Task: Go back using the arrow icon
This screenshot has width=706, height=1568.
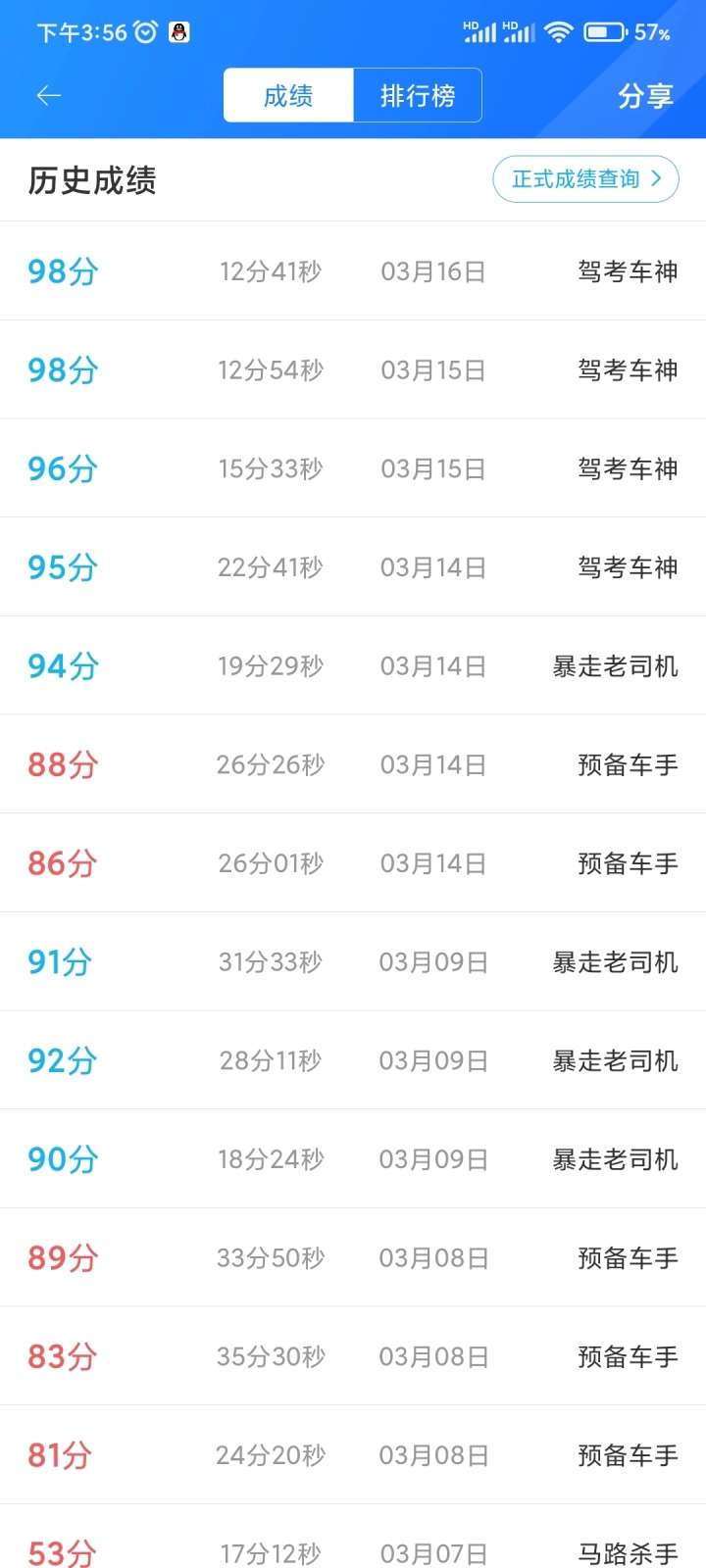Action: 49,95
